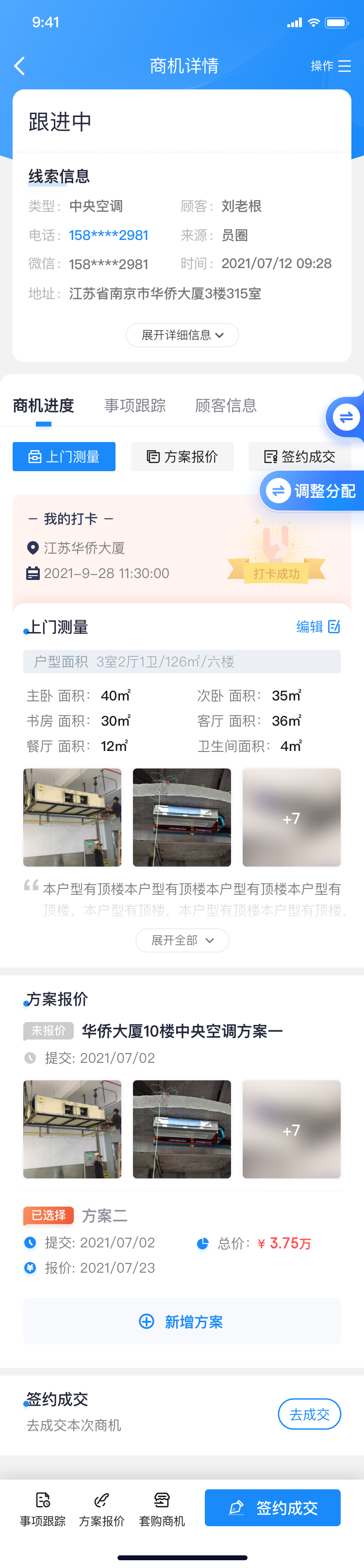
Task: Select the 方案报价 step
Action: point(182,457)
